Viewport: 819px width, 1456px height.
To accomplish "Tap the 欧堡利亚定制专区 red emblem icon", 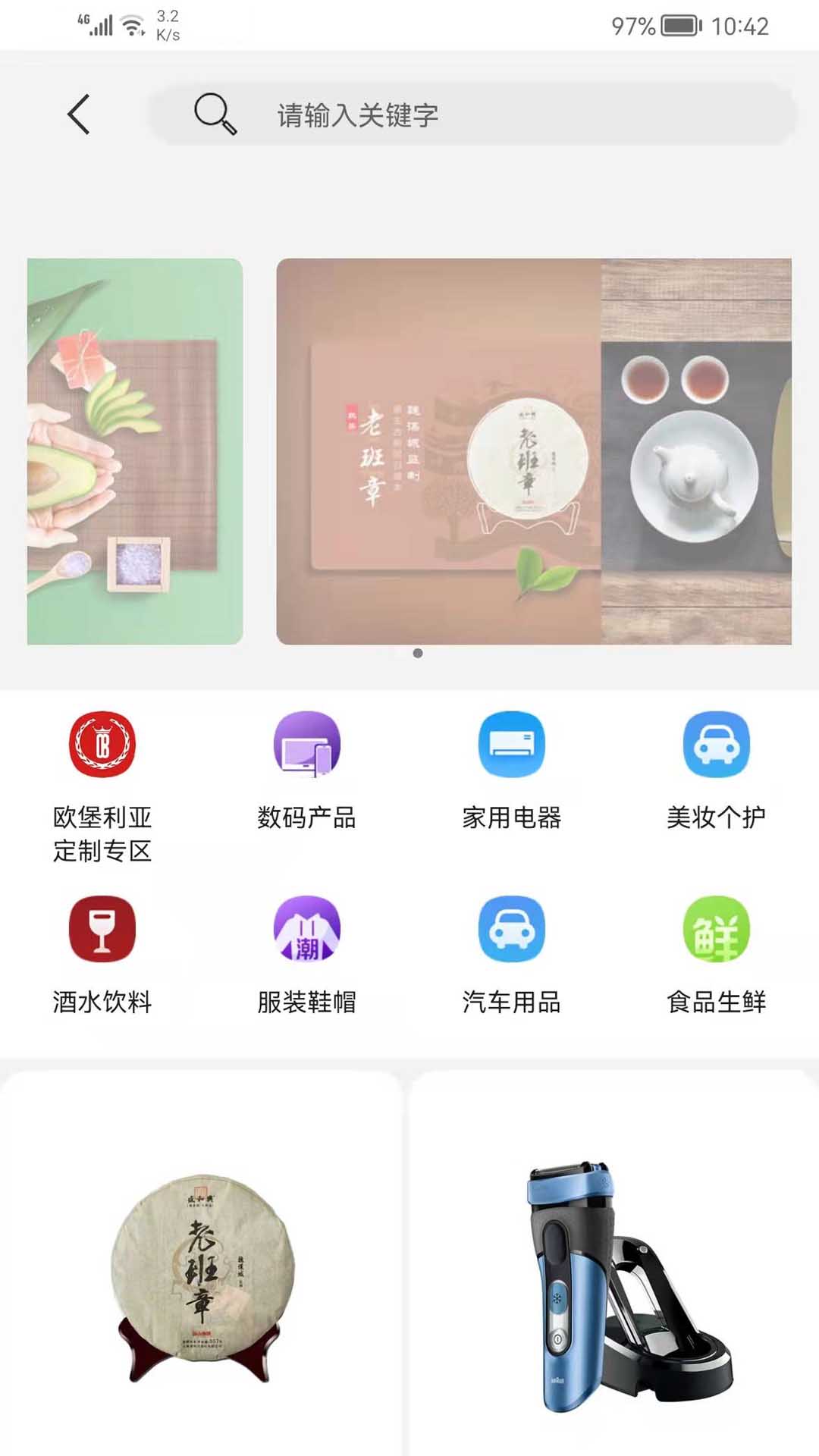I will point(102,745).
